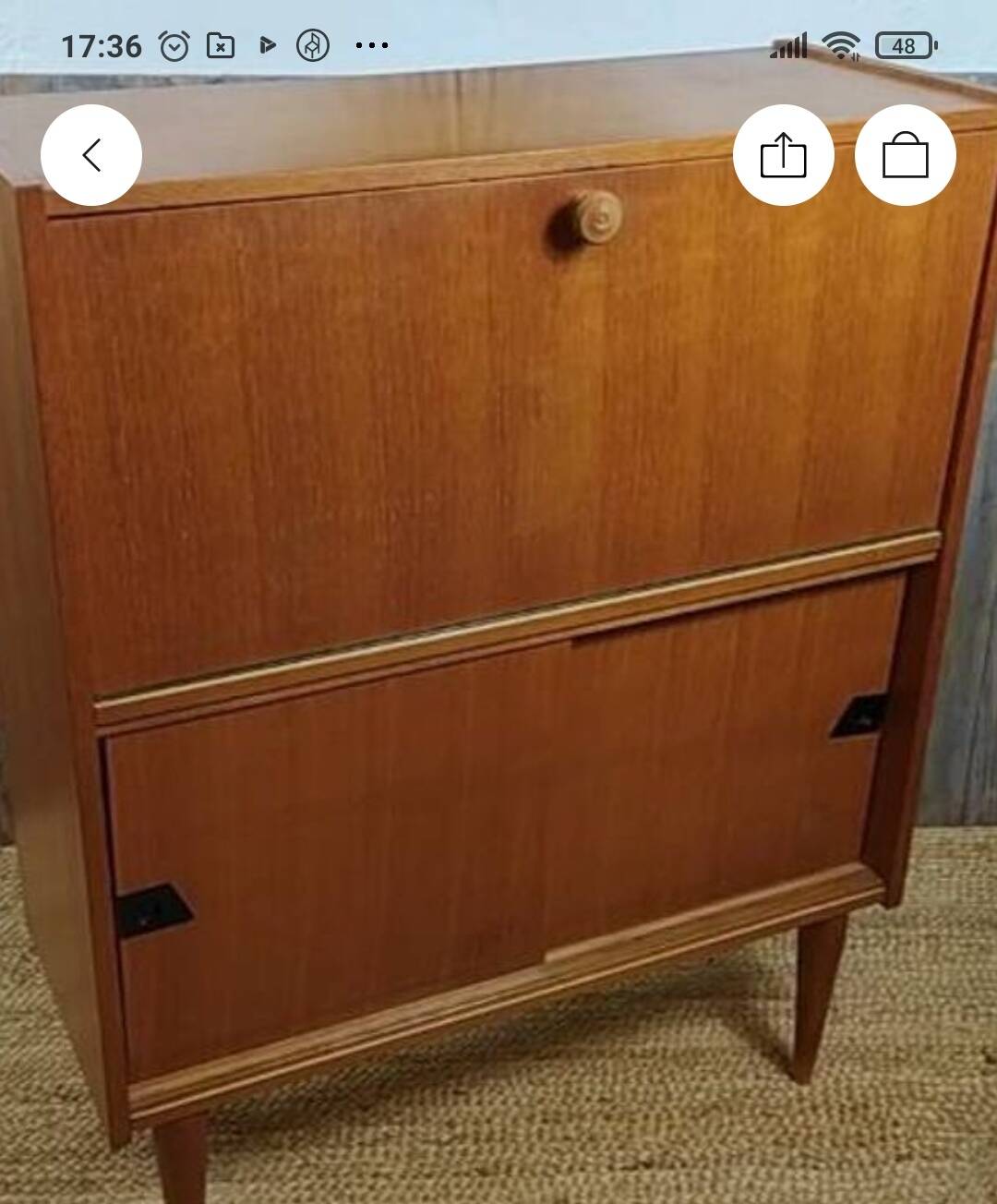997x1204 pixels.
Task: Navigate back with the back arrow
Action: click(91, 154)
